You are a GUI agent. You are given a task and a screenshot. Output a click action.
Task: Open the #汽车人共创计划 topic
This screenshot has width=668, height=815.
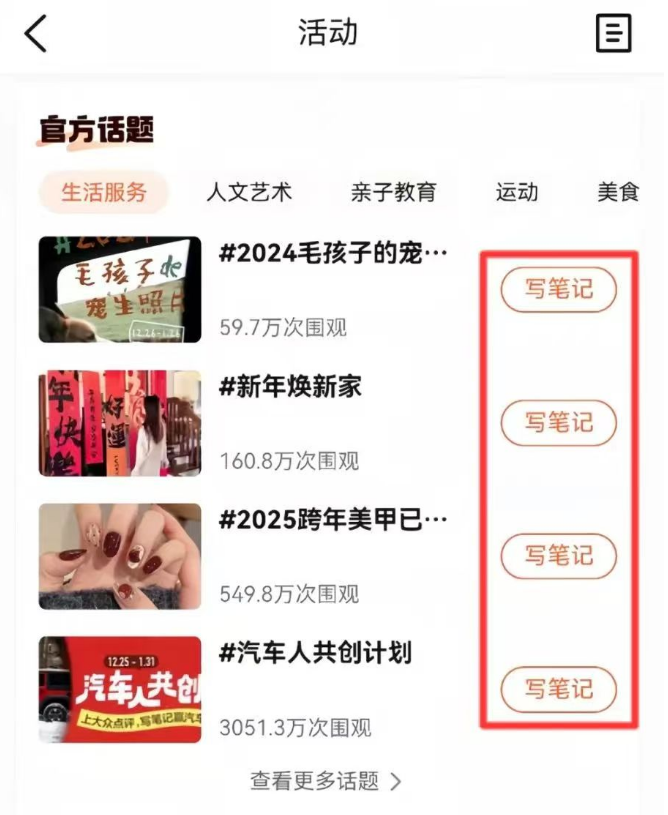(x=315, y=653)
